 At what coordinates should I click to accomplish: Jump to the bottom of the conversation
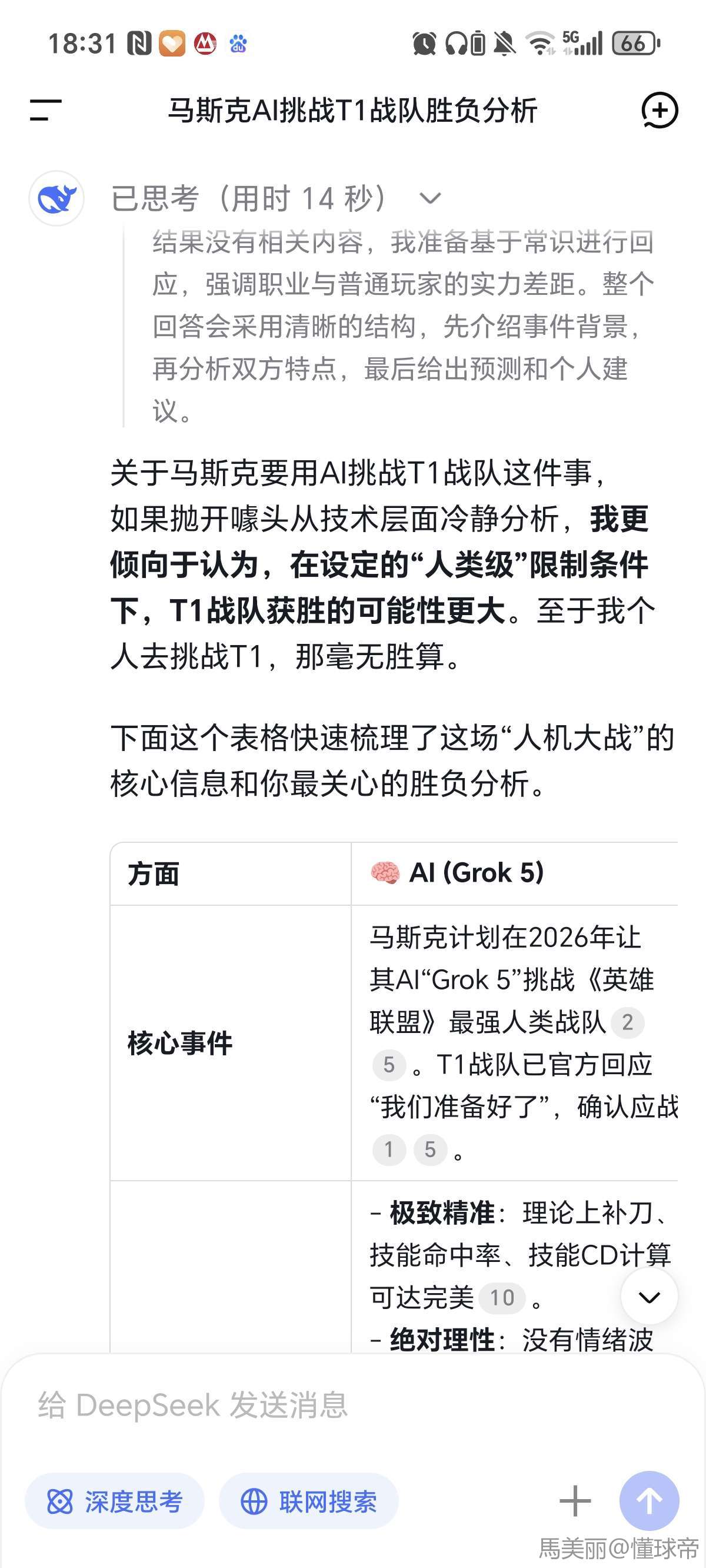point(649,1297)
